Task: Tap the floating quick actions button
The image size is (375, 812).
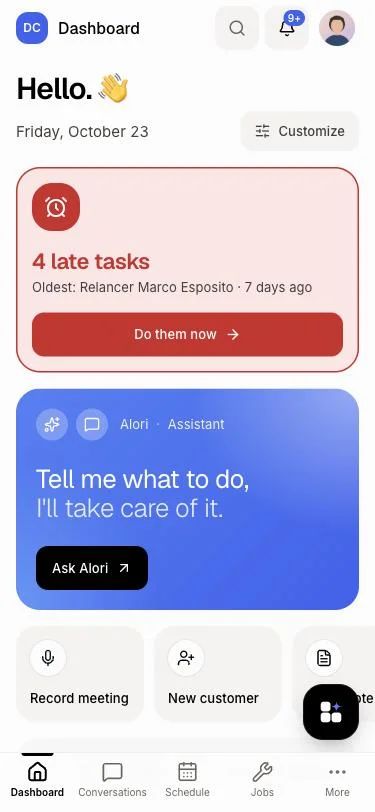Action: [x=331, y=712]
